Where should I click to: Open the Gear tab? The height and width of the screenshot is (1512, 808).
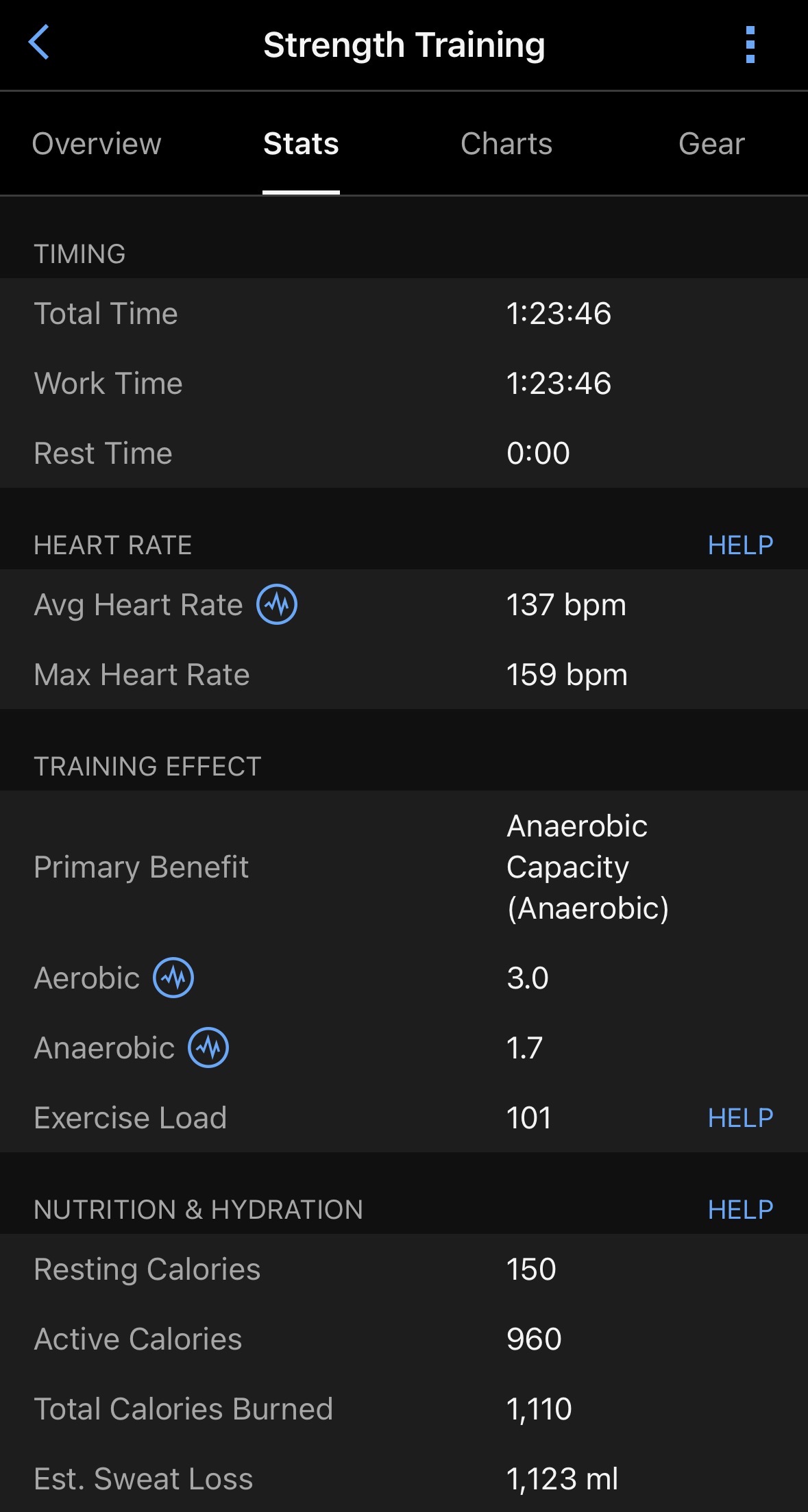click(x=711, y=144)
